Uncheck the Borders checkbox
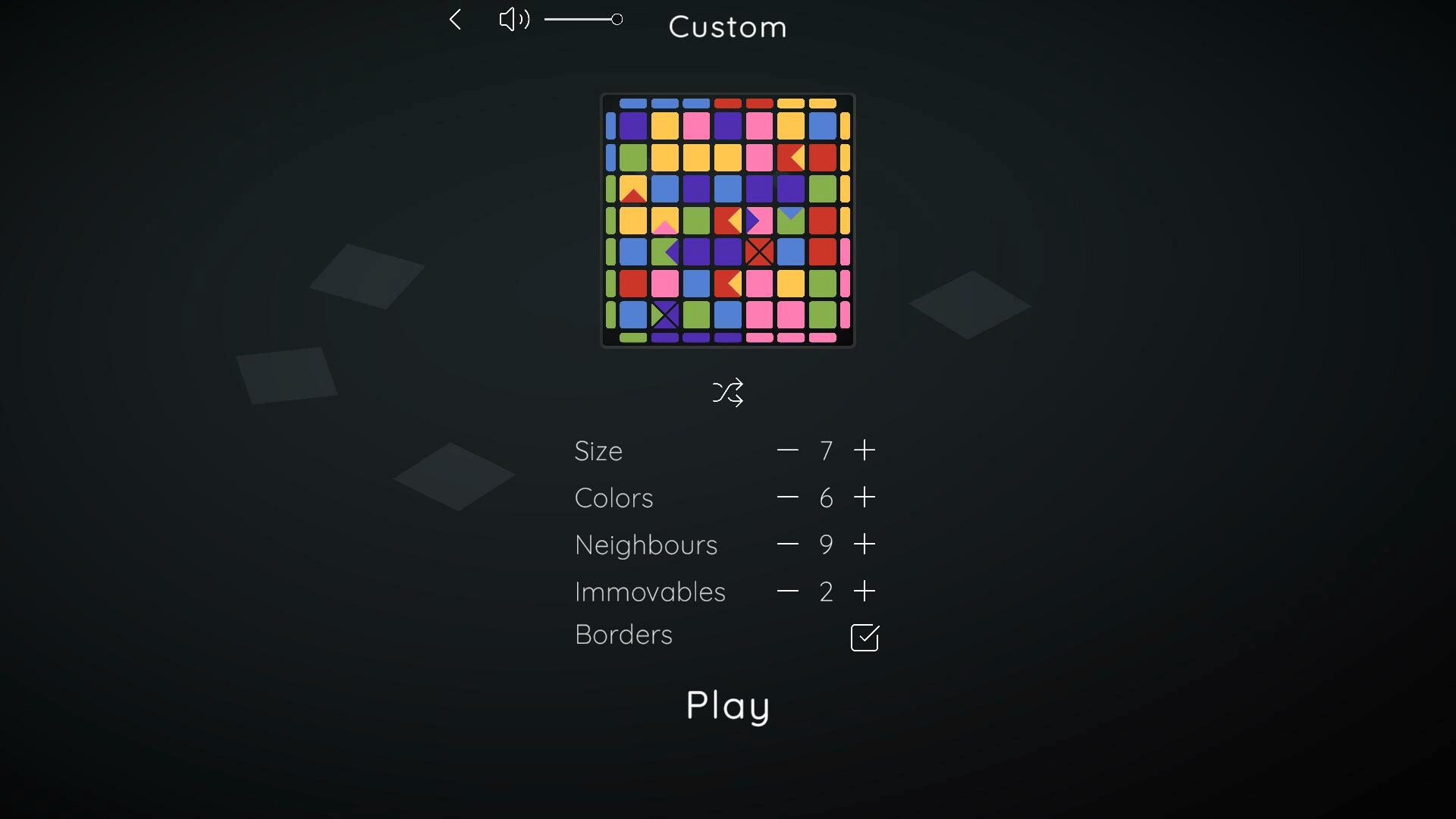 click(864, 638)
